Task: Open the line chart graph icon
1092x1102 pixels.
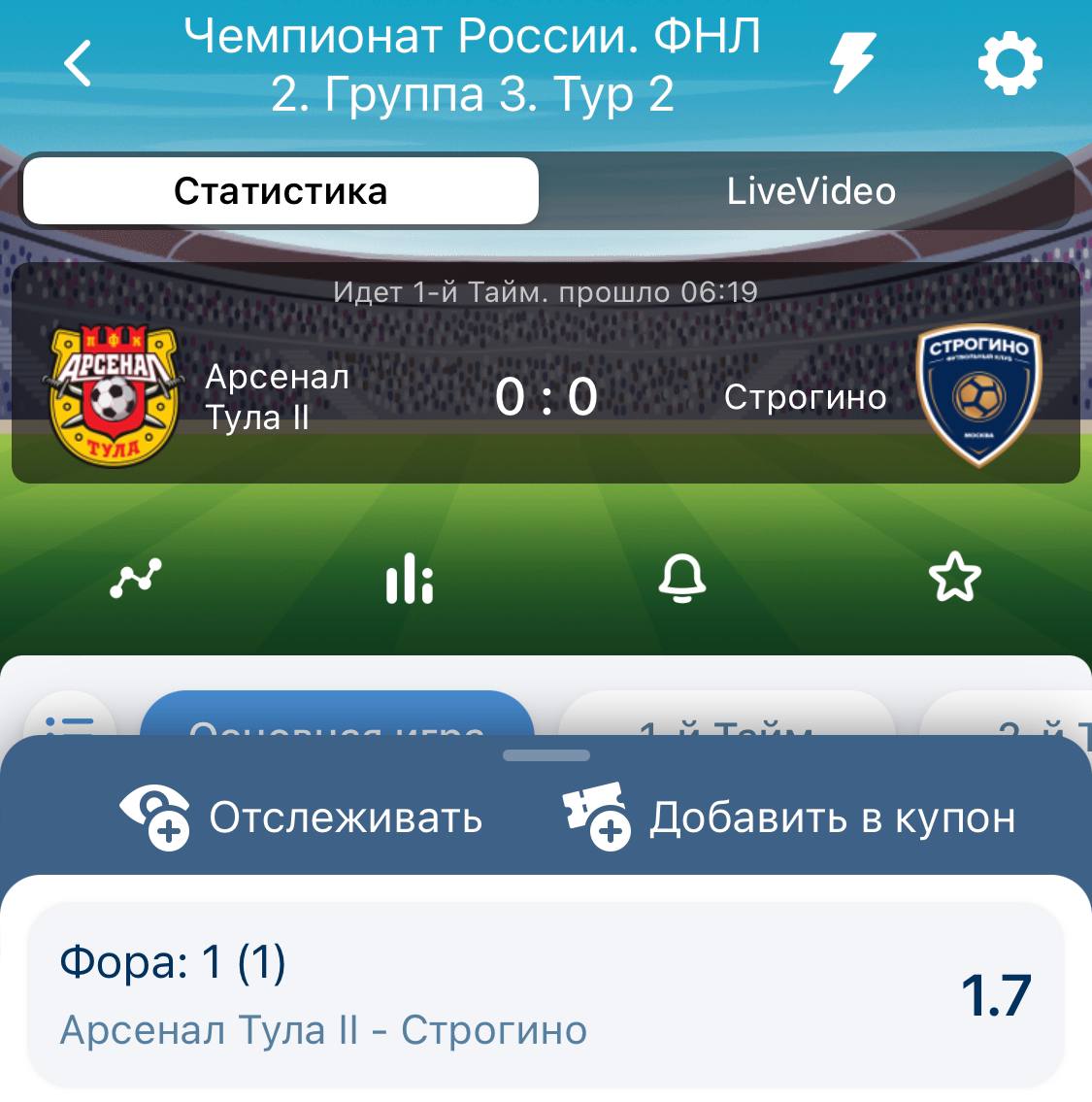Action: tap(136, 579)
